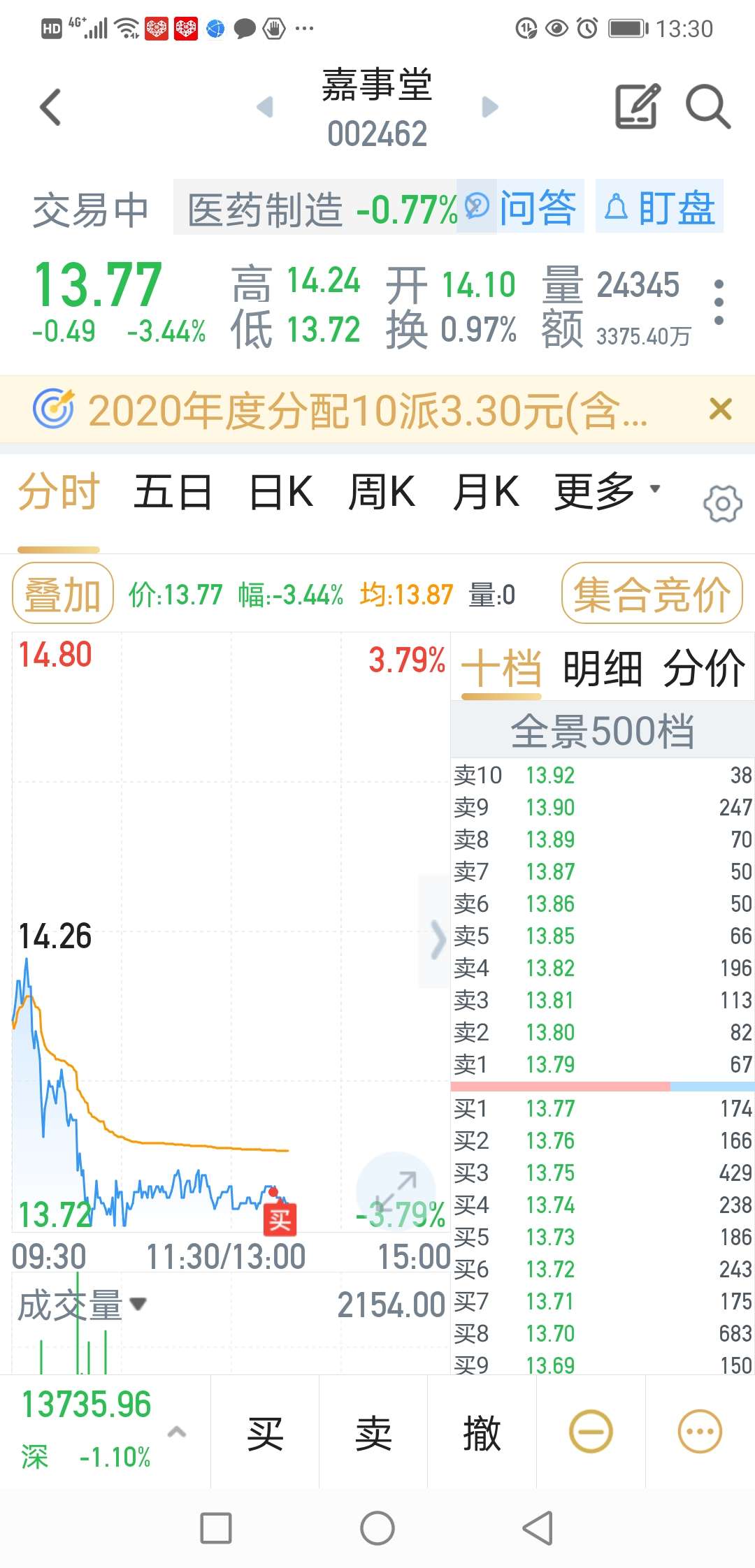
Task: Click the chevron to expand order book panel
Action: point(438,941)
